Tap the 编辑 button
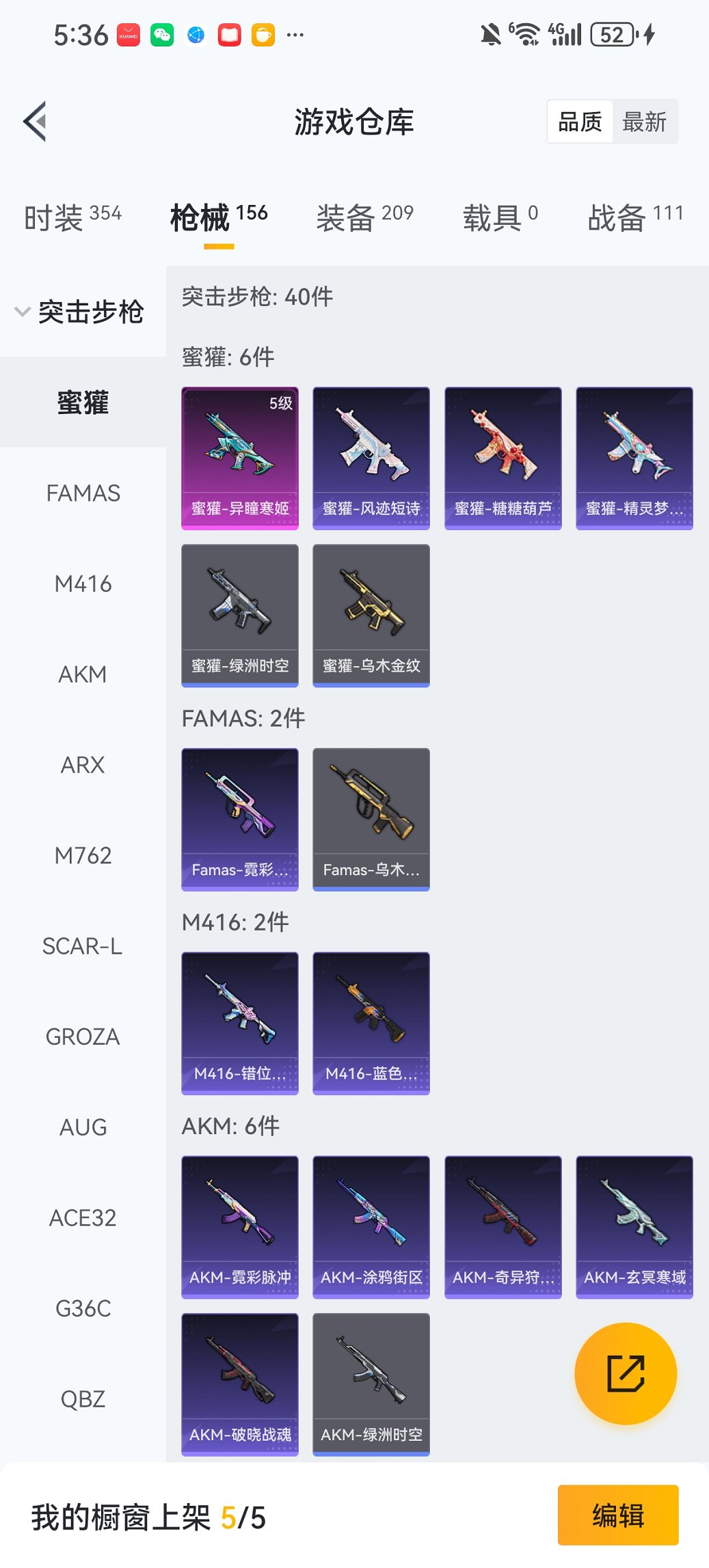The height and width of the screenshot is (1568, 709). [617, 1515]
